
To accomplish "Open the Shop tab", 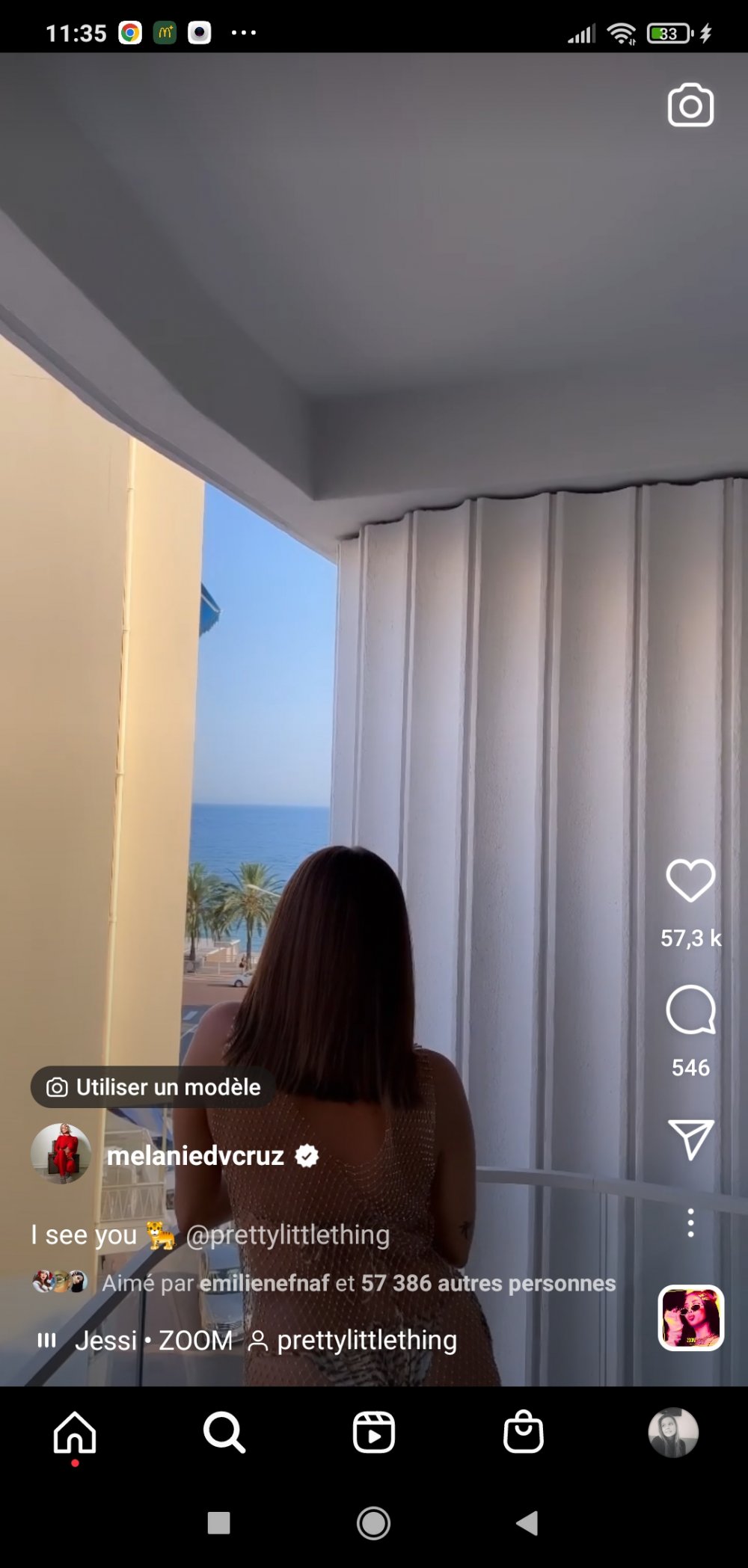I will coord(523,1433).
